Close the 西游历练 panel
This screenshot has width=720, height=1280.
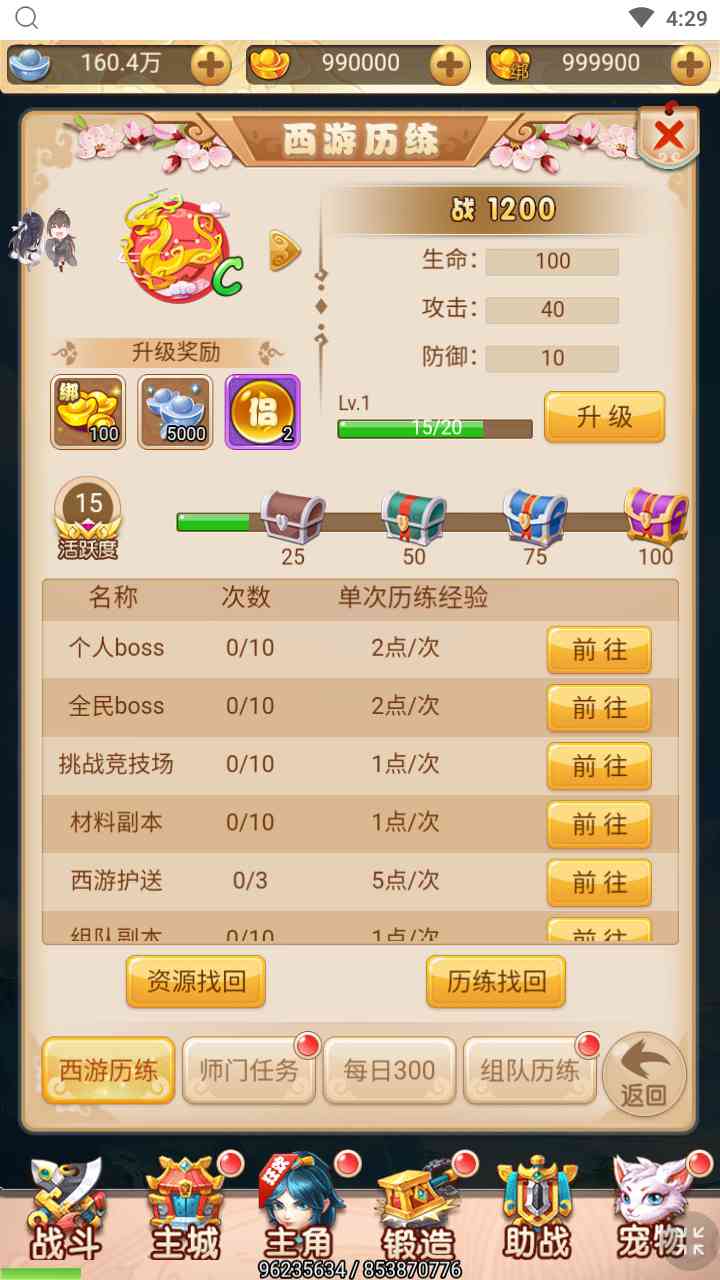[668, 135]
